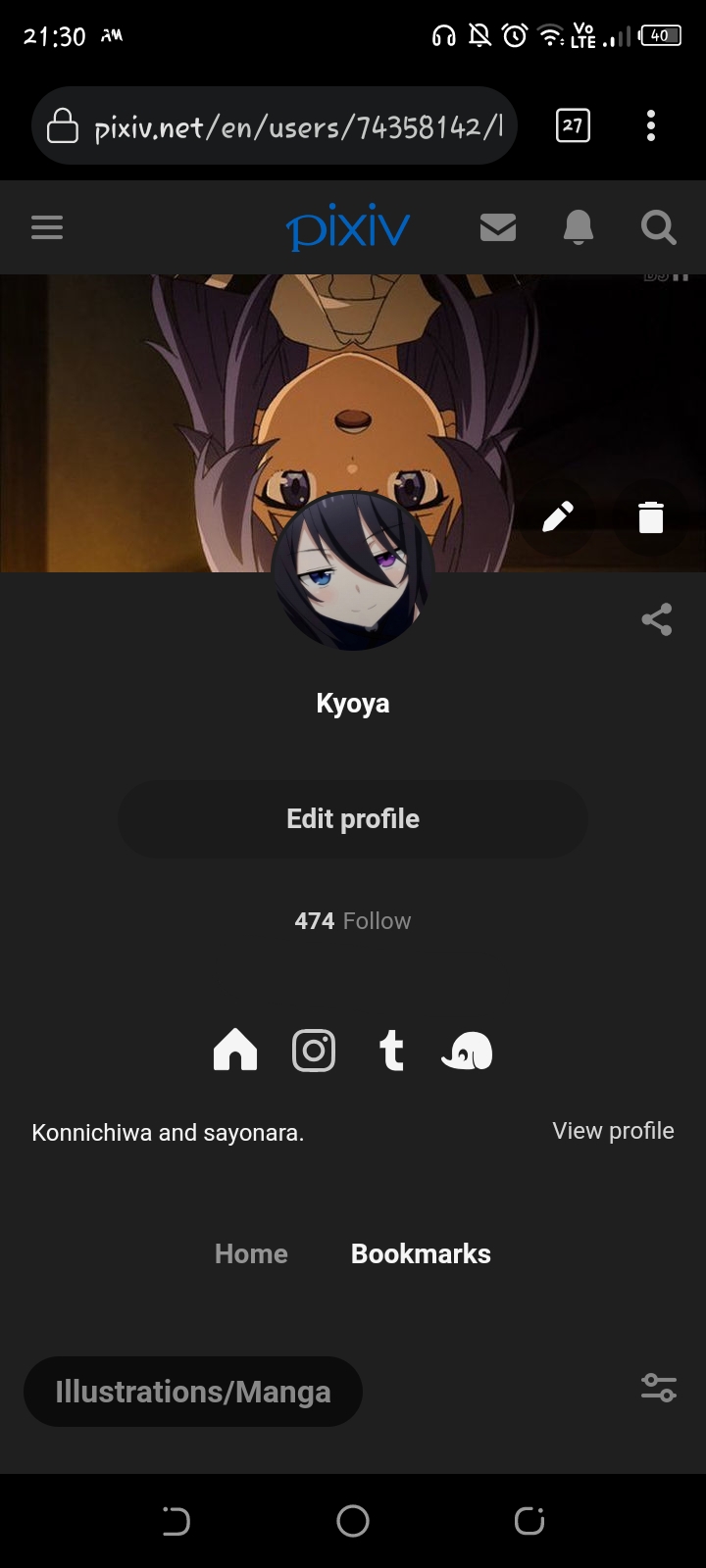Open the Instagram link

[314, 1051]
